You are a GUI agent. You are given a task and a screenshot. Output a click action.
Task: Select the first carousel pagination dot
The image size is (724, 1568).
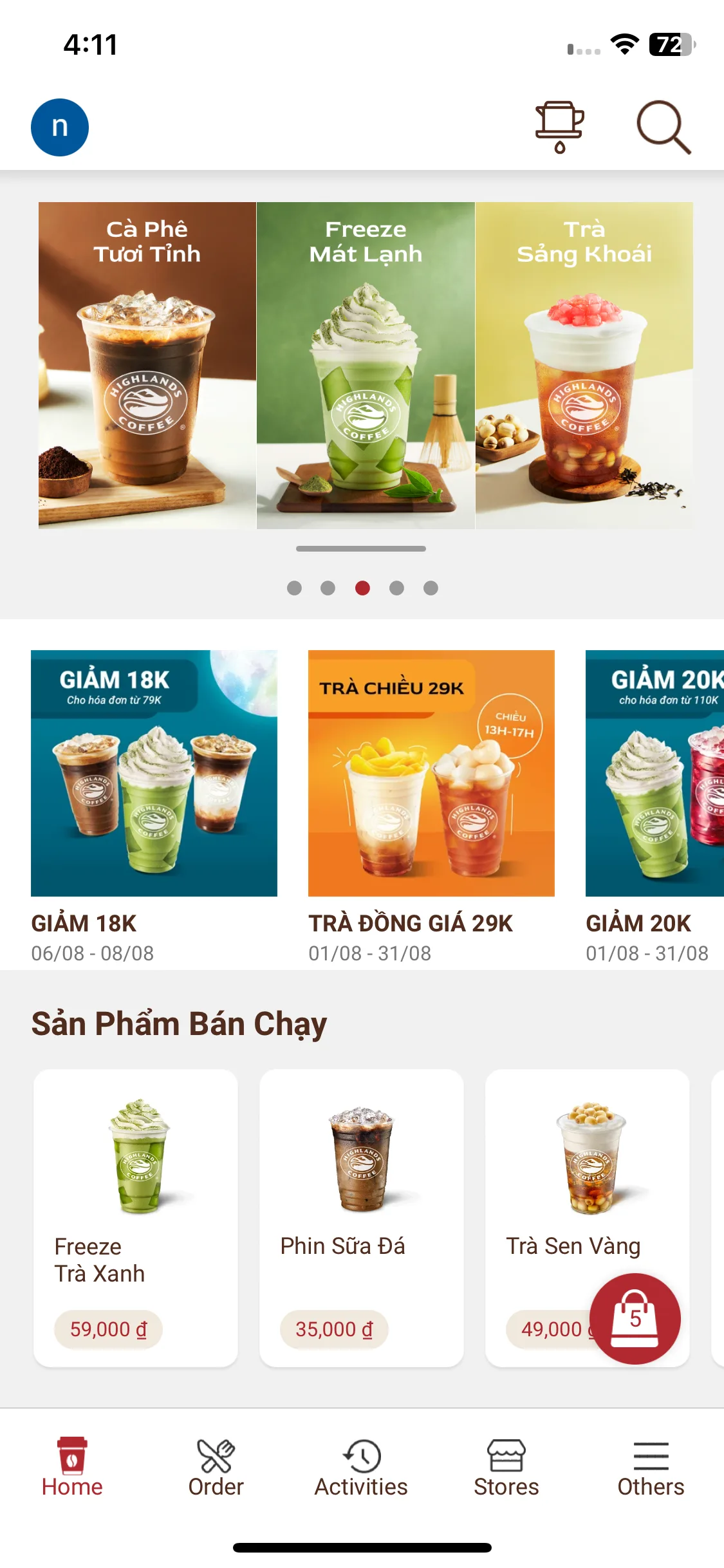[x=295, y=587]
